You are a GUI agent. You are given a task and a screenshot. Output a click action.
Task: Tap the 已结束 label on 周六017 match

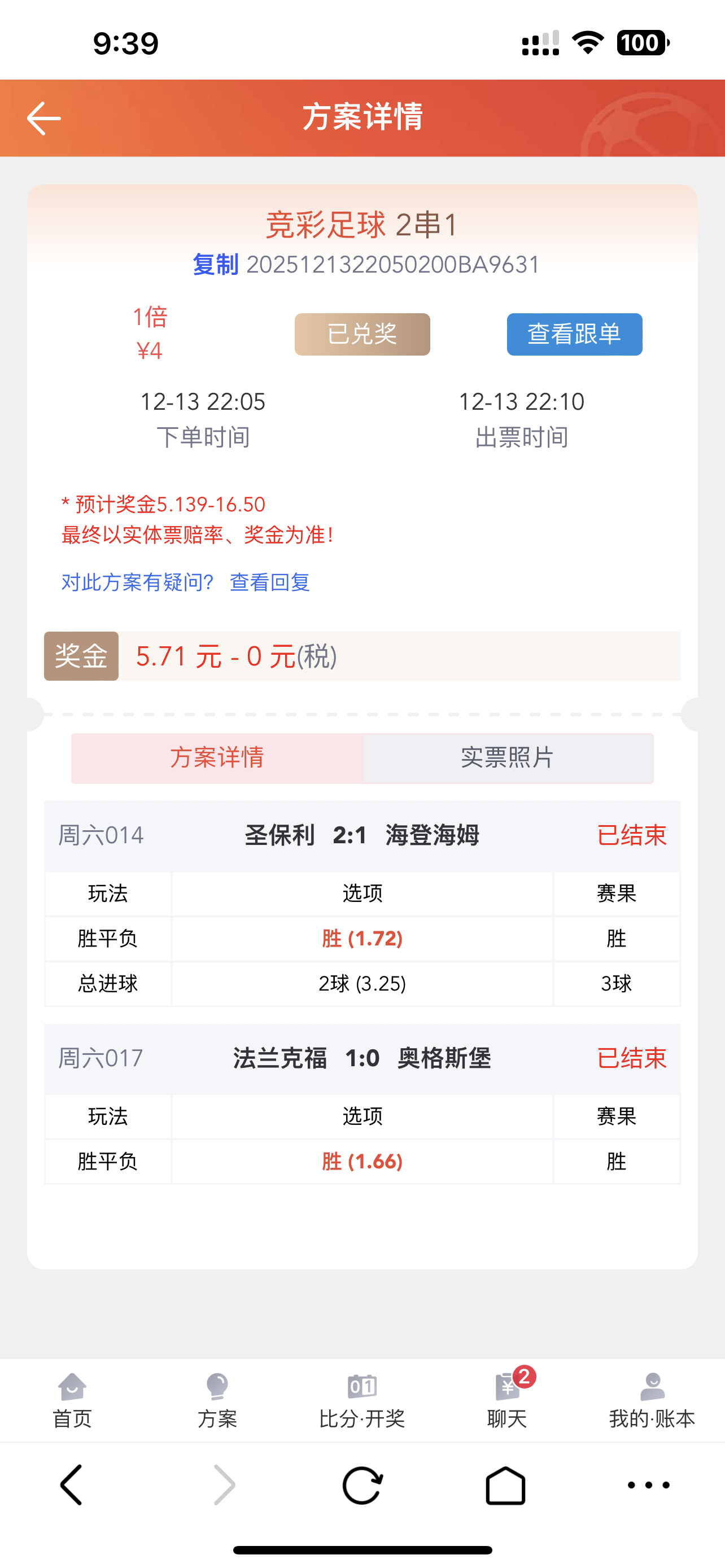click(632, 1058)
